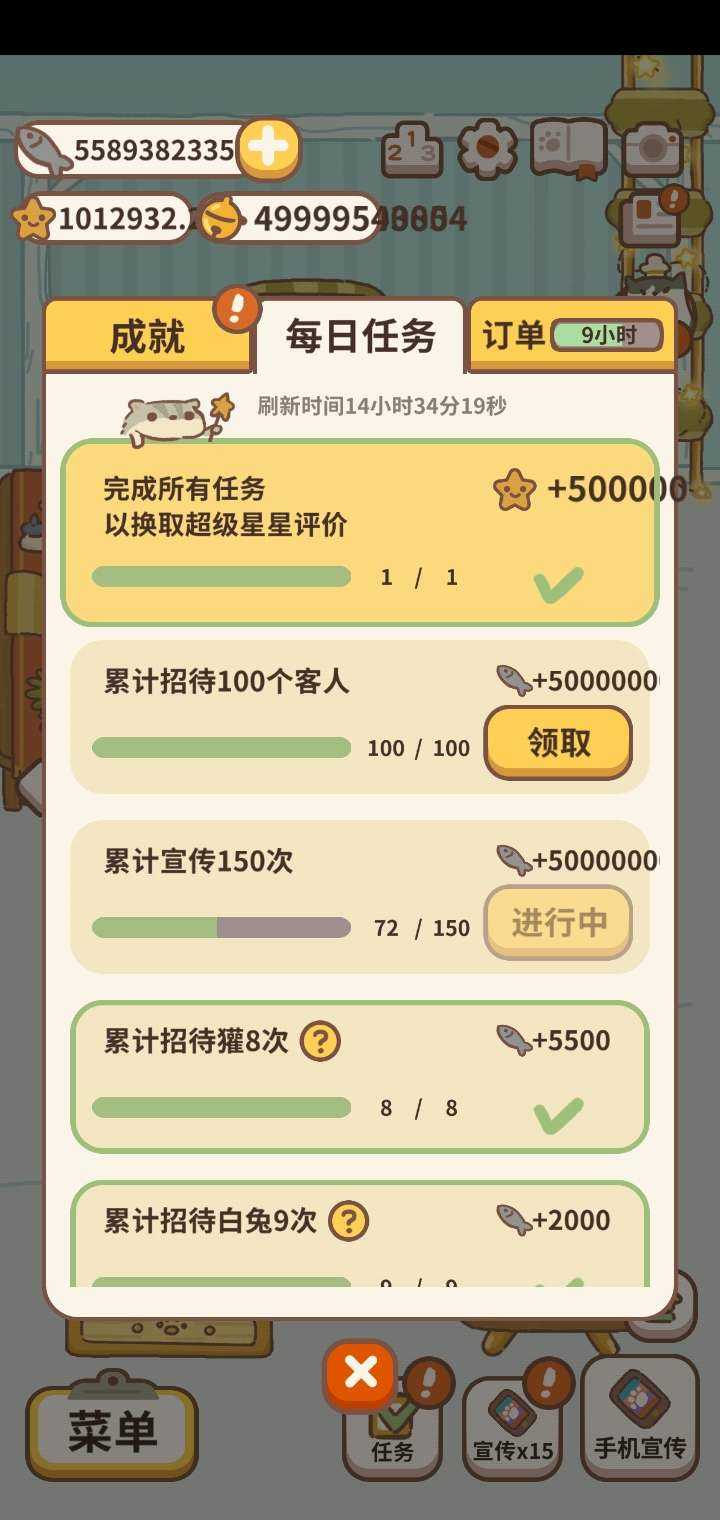Switch to the 成就 tab
Screen dimensions: 720x1520
coord(147,337)
